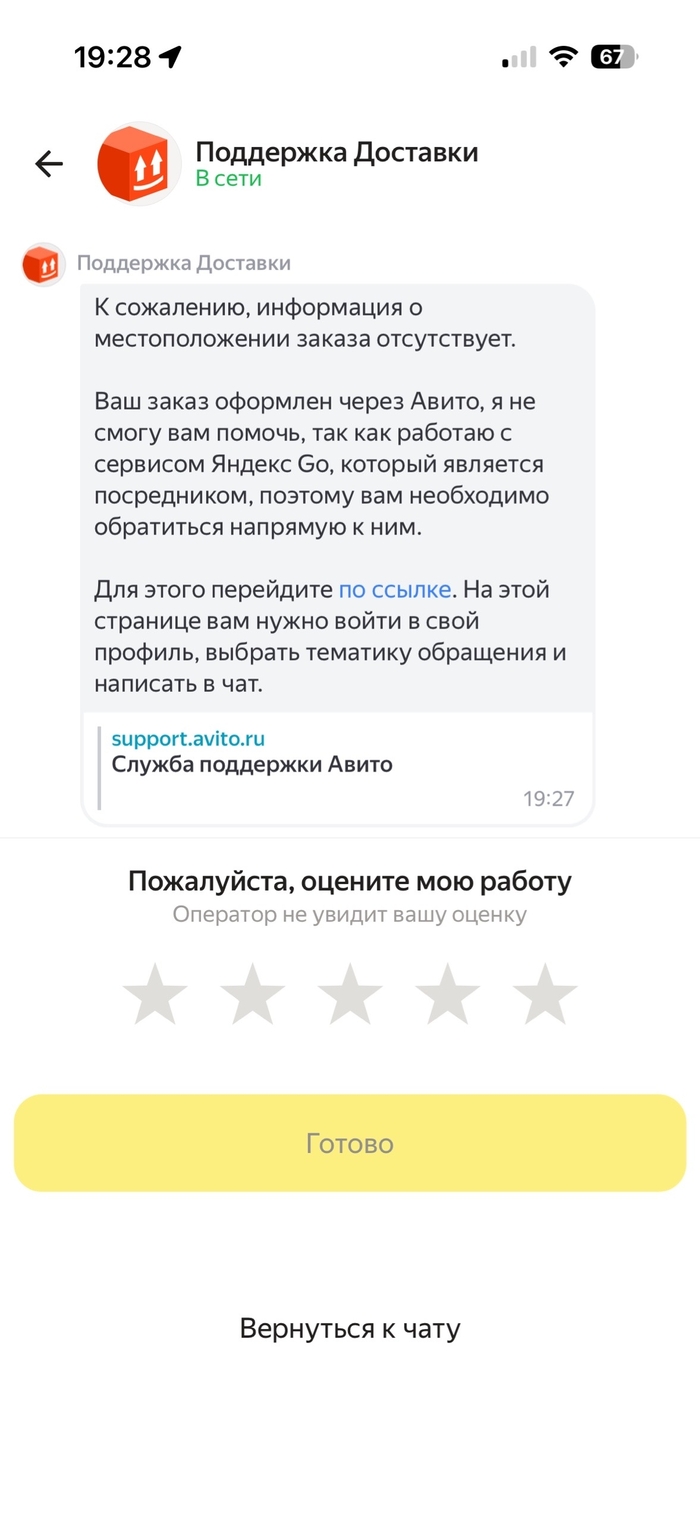Rate the support with one star

[x=155, y=995]
